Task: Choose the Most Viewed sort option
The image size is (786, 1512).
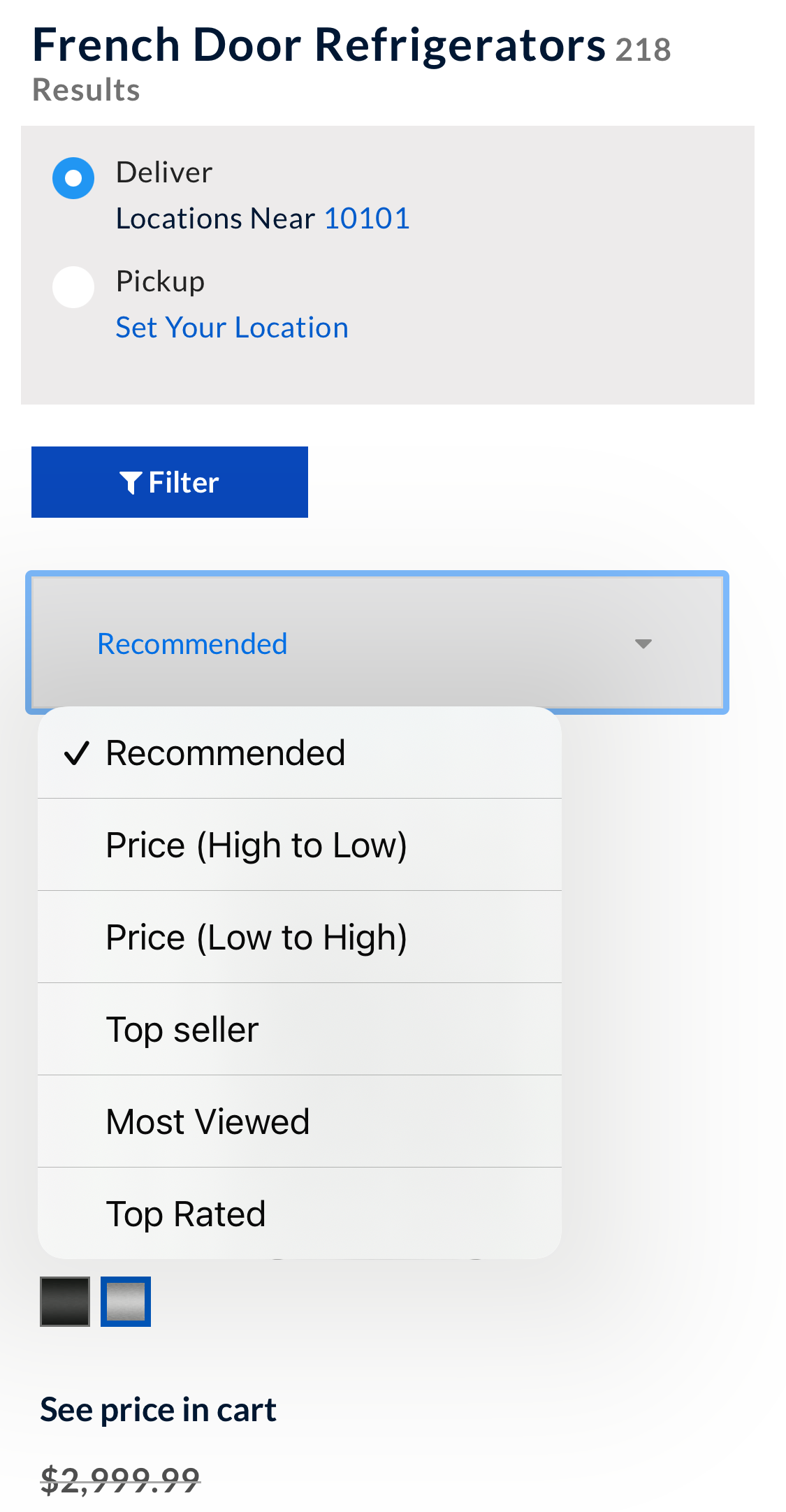Action: click(x=208, y=1121)
